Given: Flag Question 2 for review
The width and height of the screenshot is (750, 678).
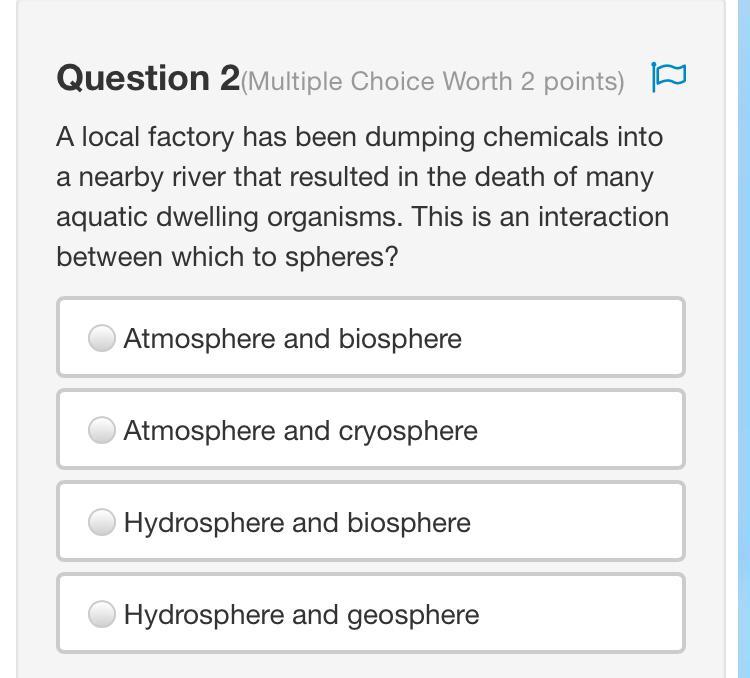Looking at the screenshot, I should [668, 77].
